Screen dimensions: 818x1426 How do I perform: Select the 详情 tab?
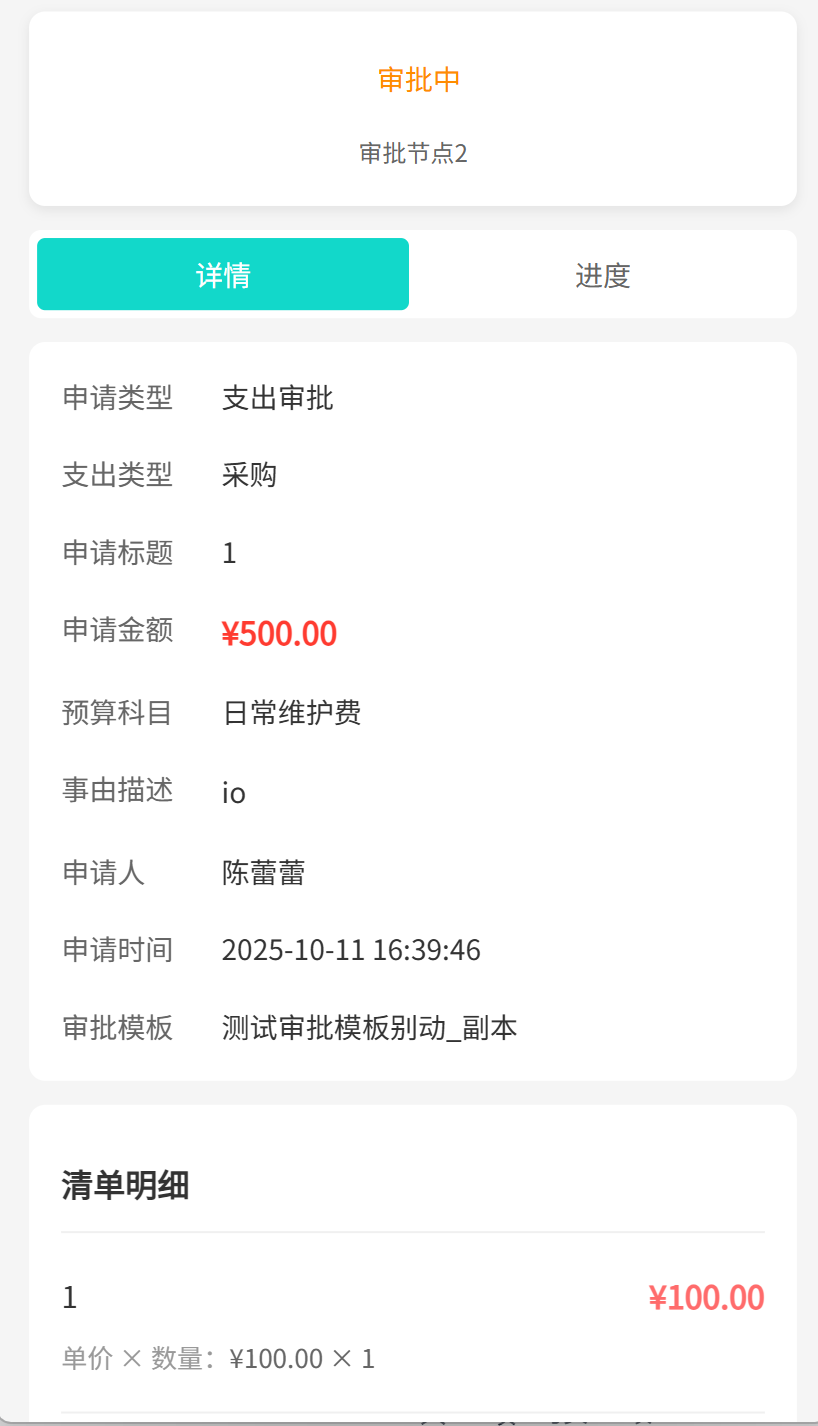pyautogui.click(x=222, y=274)
